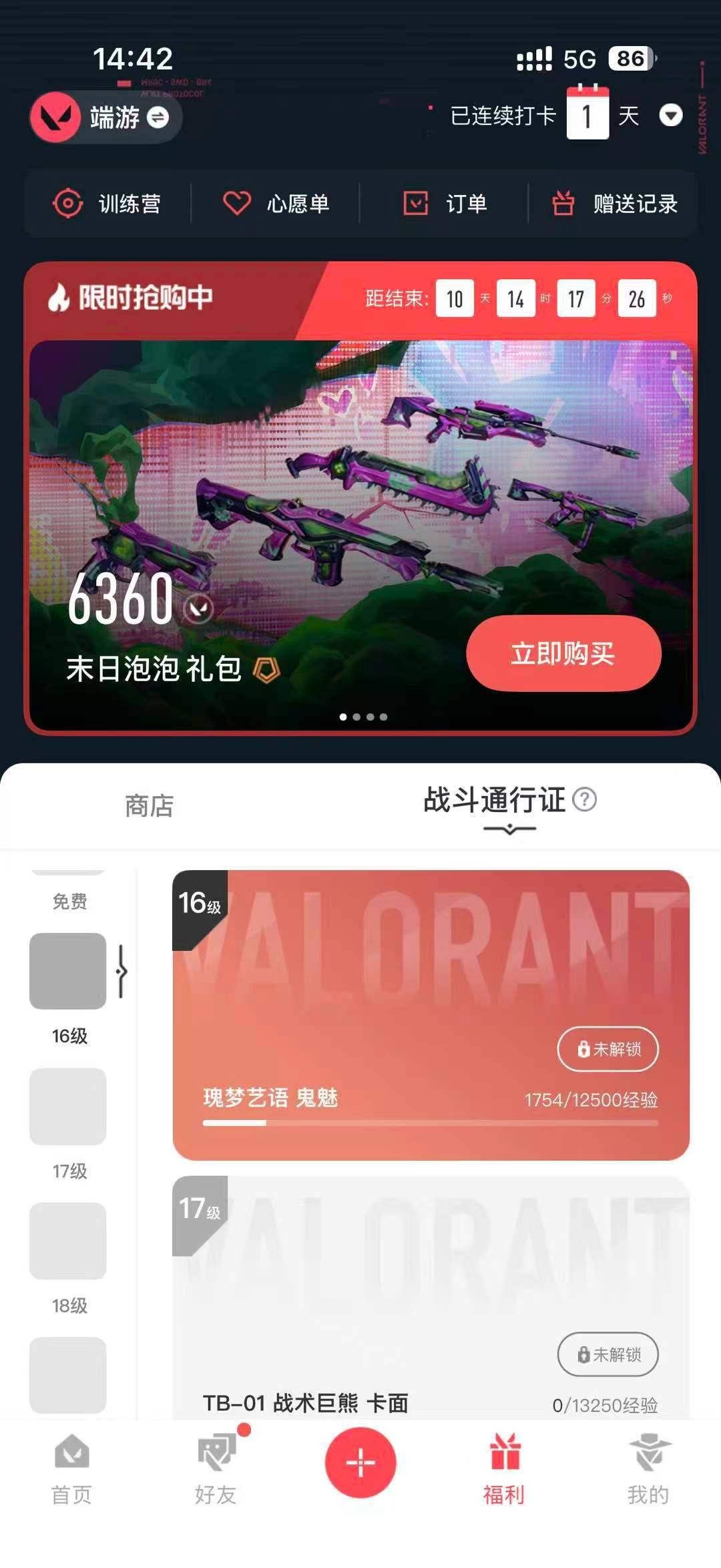Tap 立即购买 to buy the bundle
This screenshot has height=1568, width=721.
pyautogui.click(x=563, y=653)
